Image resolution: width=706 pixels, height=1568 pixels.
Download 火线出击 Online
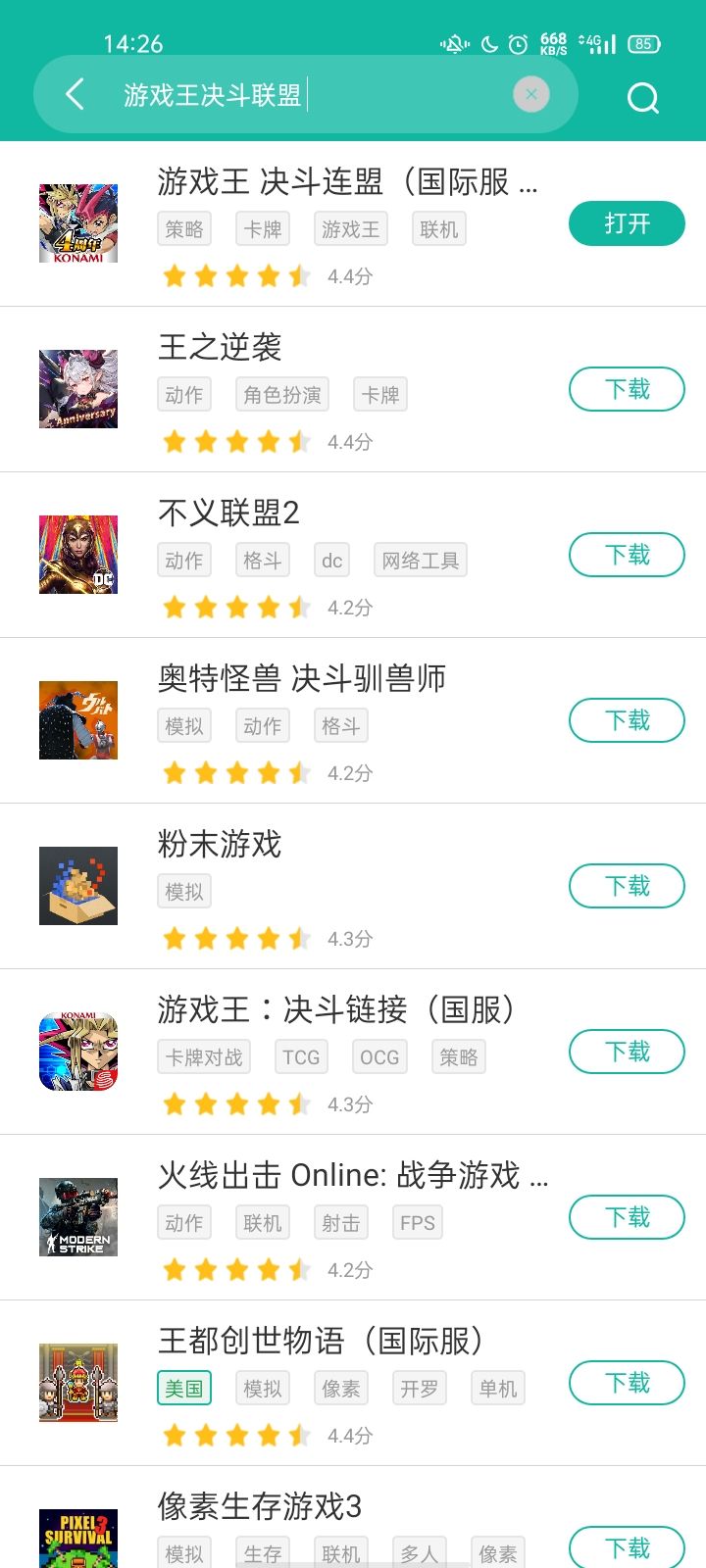tap(627, 1217)
